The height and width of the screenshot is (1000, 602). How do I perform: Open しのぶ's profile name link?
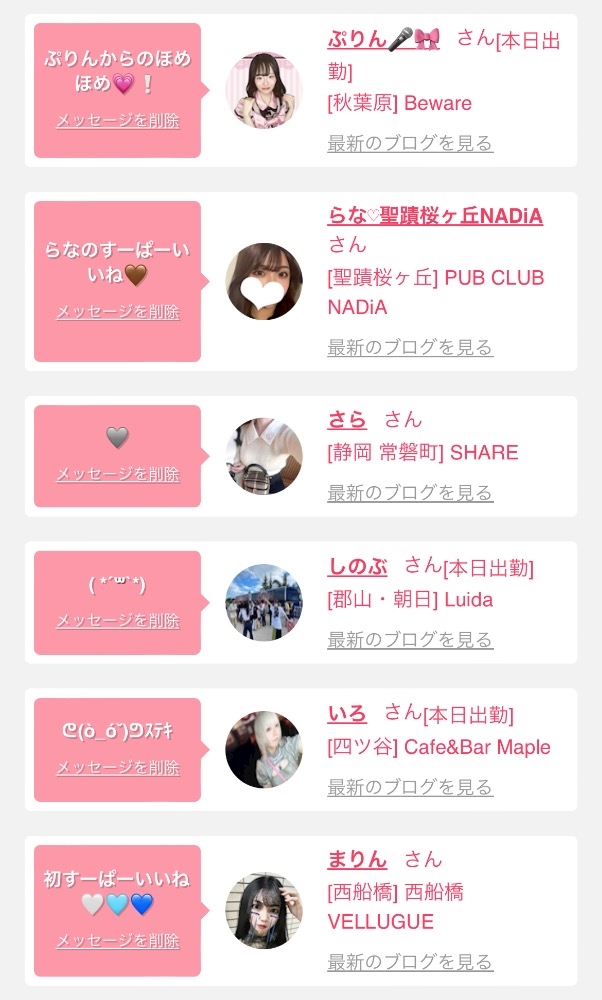pos(358,567)
